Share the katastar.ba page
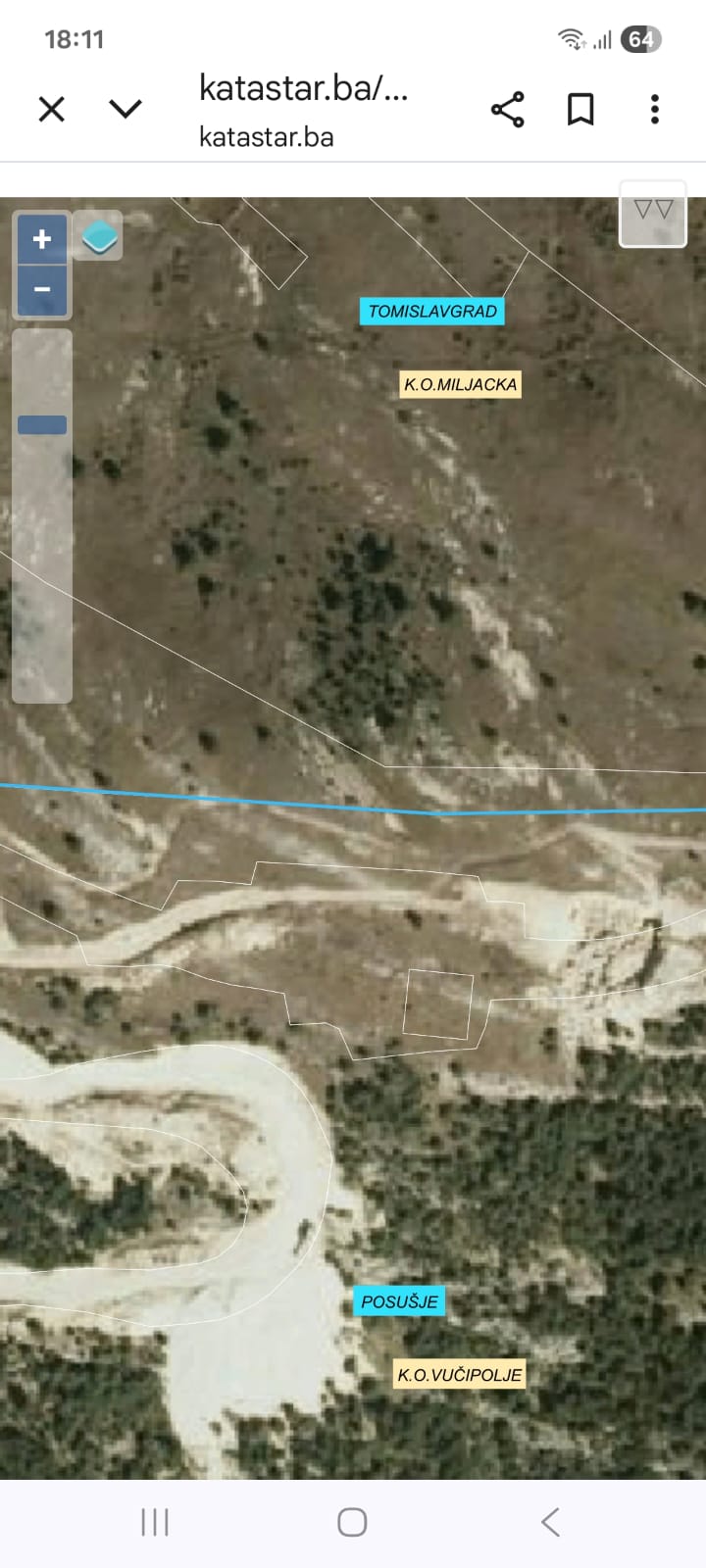Screen dimensions: 706x1568 tap(507, 109)
